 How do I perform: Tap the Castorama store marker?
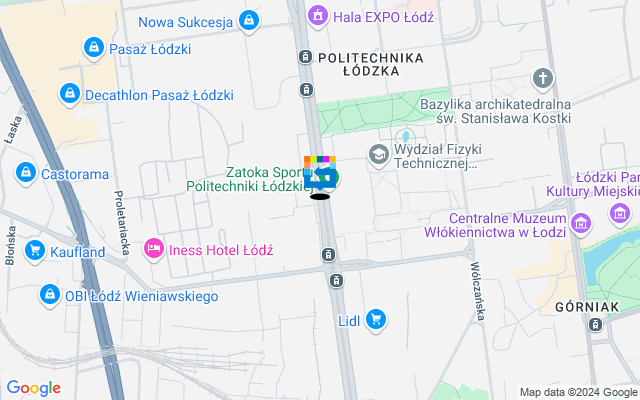[x=25, y=173]
